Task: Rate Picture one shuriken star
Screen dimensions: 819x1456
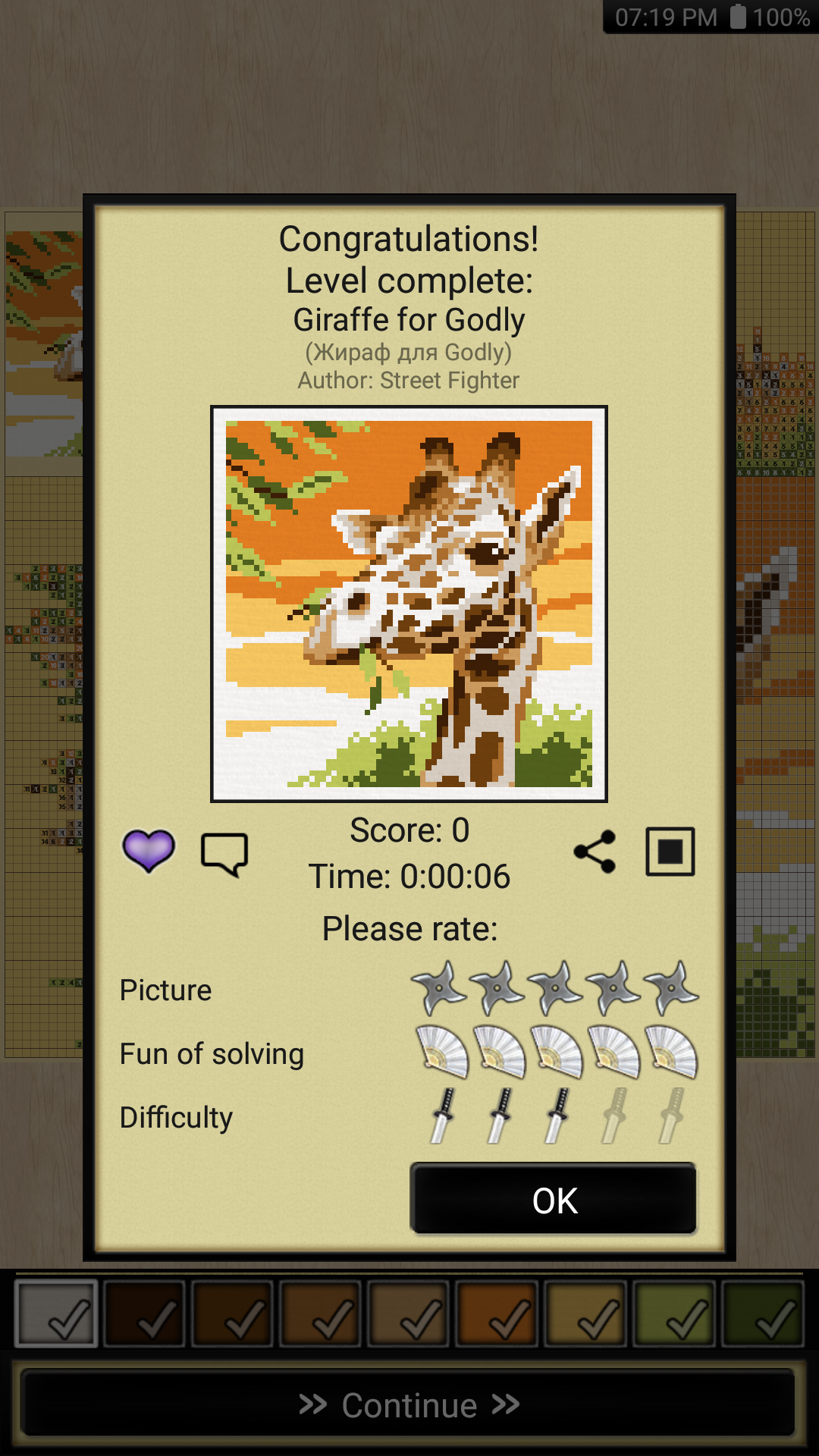Action: [x=439, y=988]
